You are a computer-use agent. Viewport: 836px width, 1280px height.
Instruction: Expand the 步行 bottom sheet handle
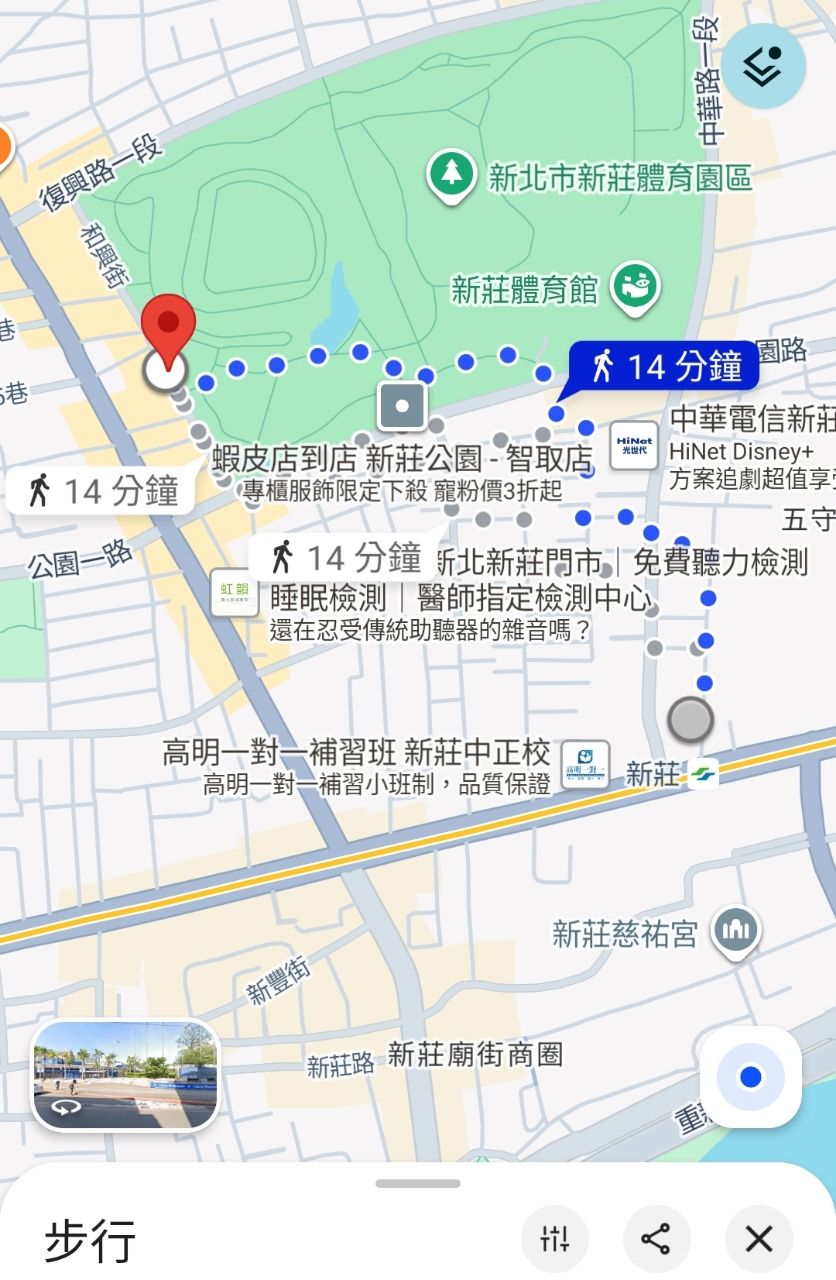(418, 1184)
